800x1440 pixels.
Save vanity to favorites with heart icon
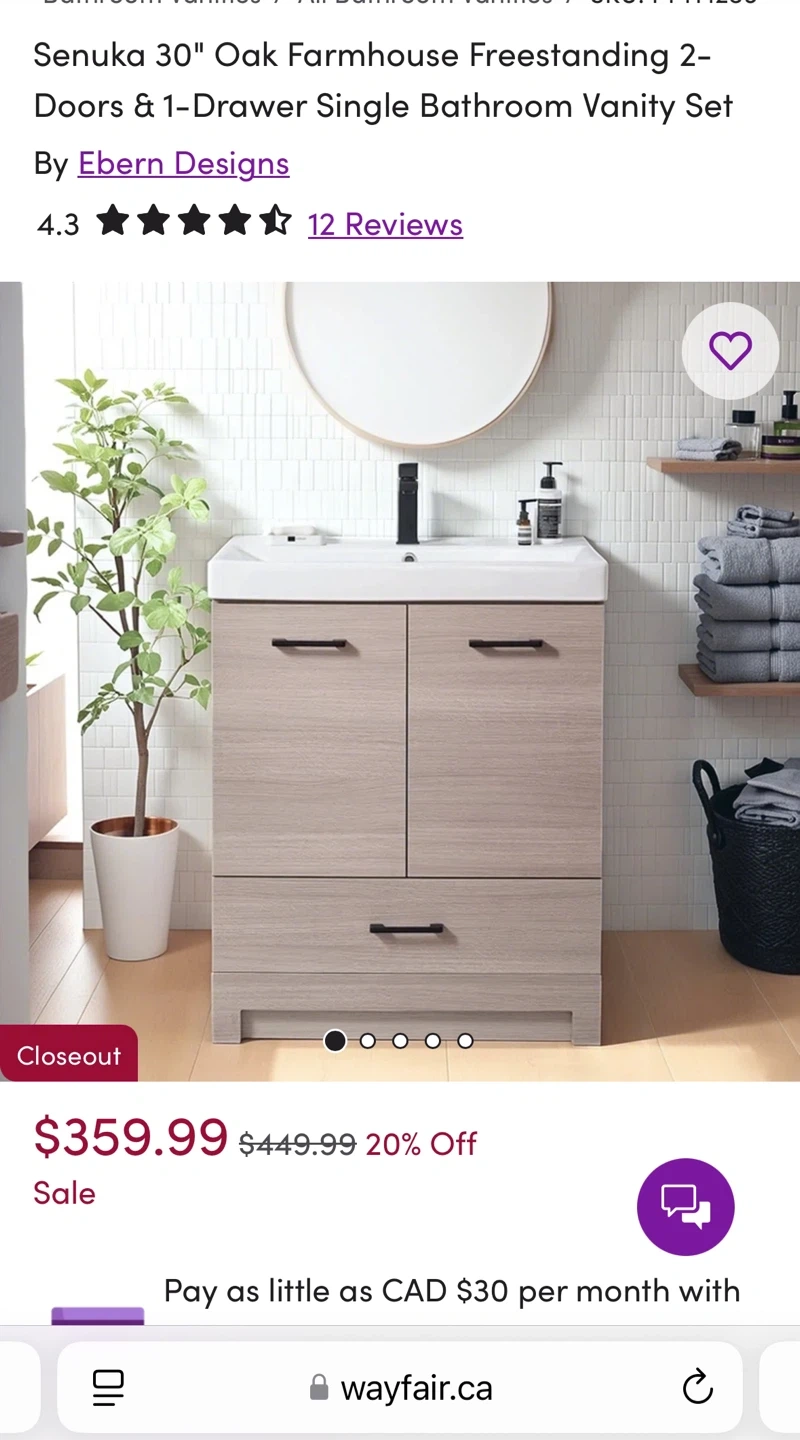tap(730, 351)
